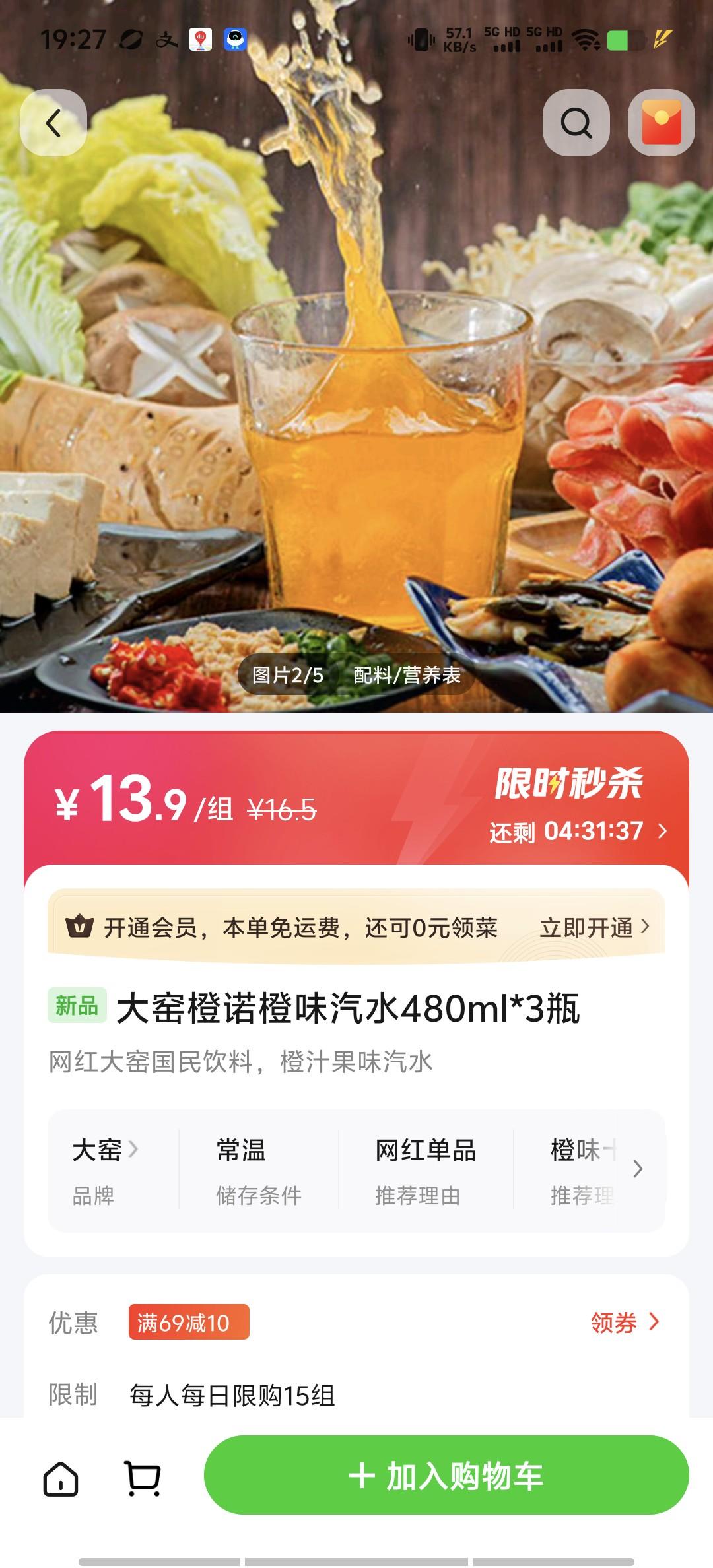Switch to the 图片2/5 image tab
This screenshot has width=713, height=1568.
288,674
